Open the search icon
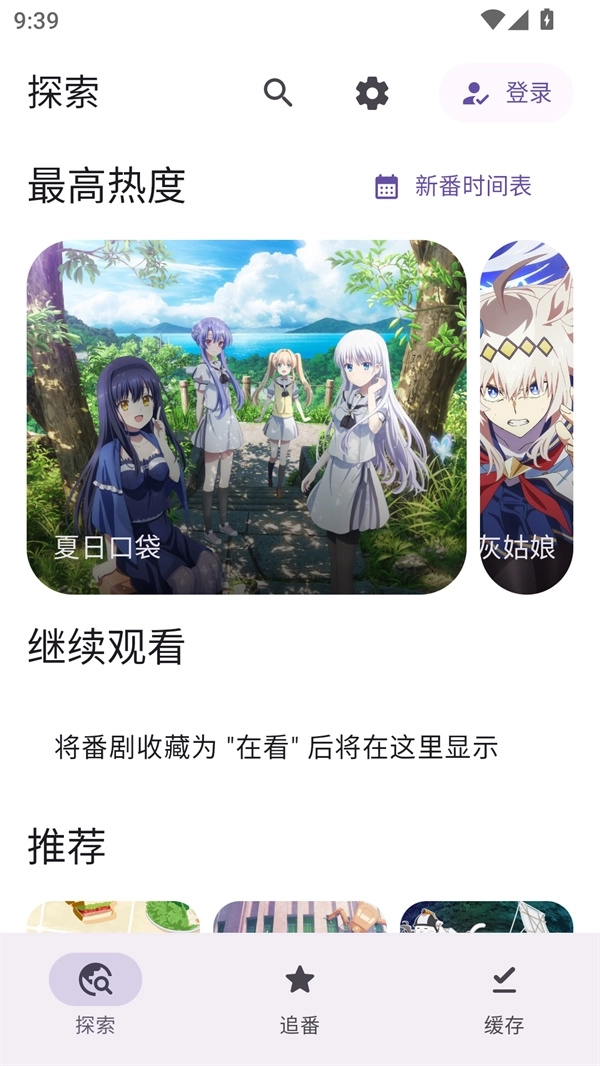 pyautogui.click(x=278, y=93)
